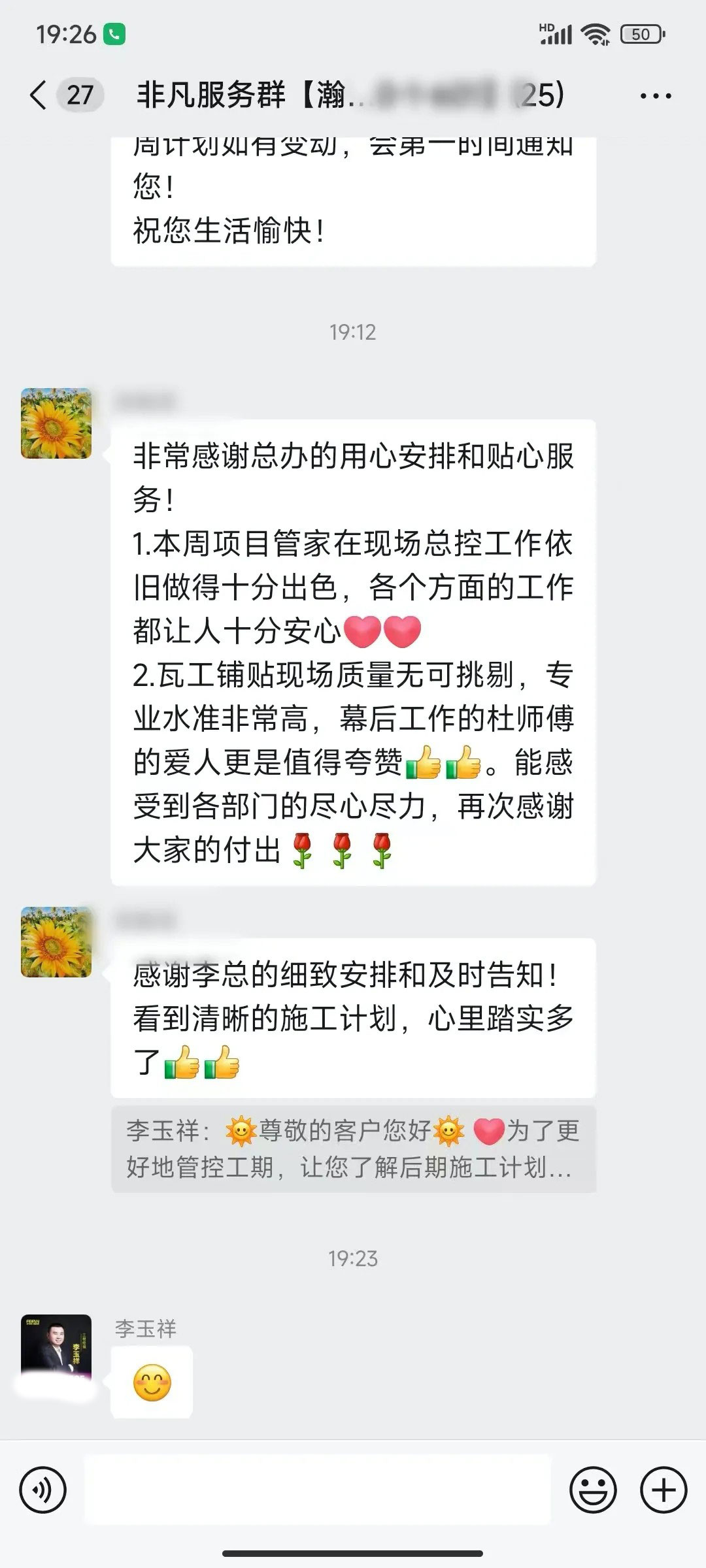706x1568 pixels.
Task: Tap the message text input field
Action: coord(318,1490)
